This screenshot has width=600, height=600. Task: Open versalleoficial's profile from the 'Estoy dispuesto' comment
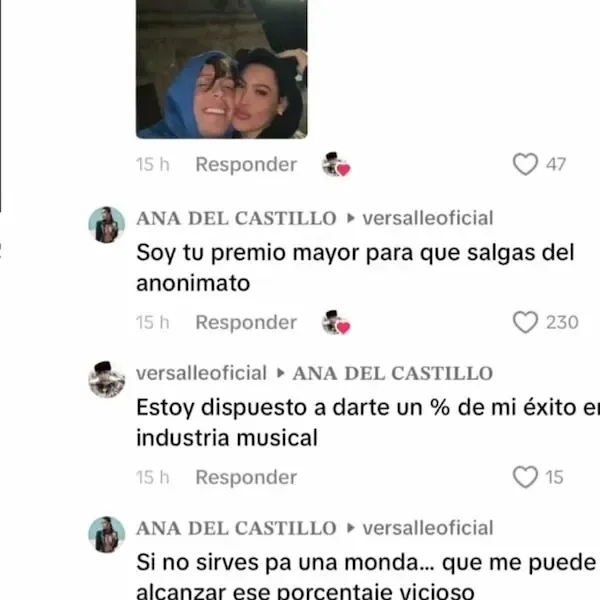pos(201,373)
